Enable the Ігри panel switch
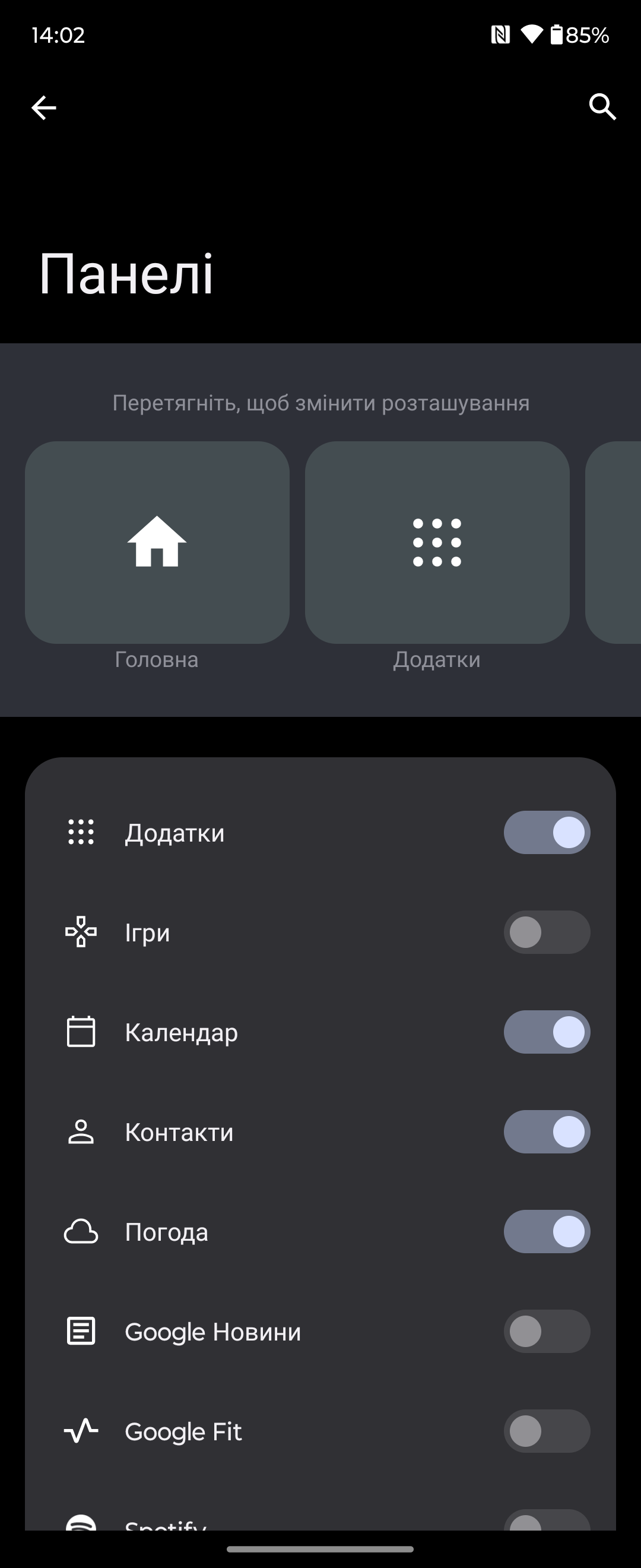Screen dimensions: 641x1568 tap(546, 932)
